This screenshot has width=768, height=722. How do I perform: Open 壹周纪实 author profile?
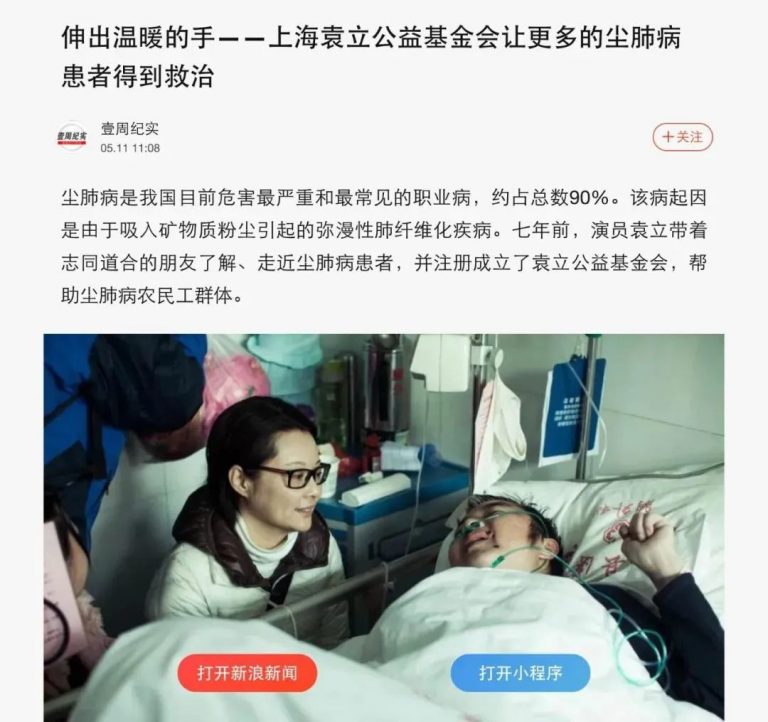pos(129,129)
